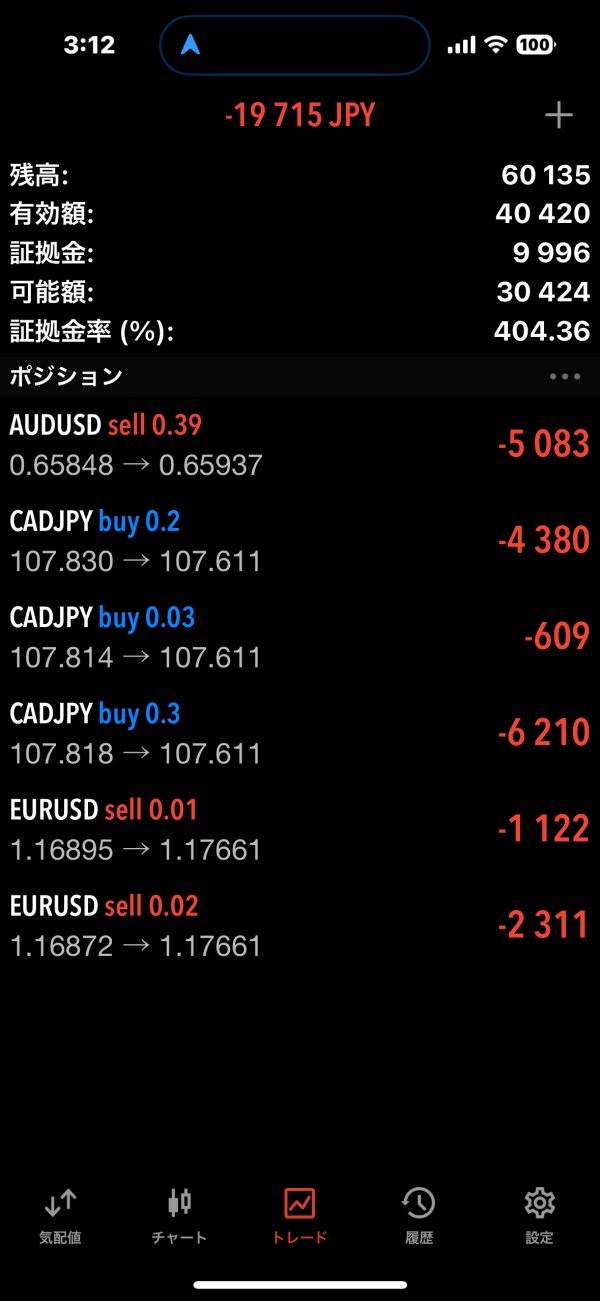The image size is (600, 1301).
Task: Tap the トレード tab
Action: [x=300, y=1214]
